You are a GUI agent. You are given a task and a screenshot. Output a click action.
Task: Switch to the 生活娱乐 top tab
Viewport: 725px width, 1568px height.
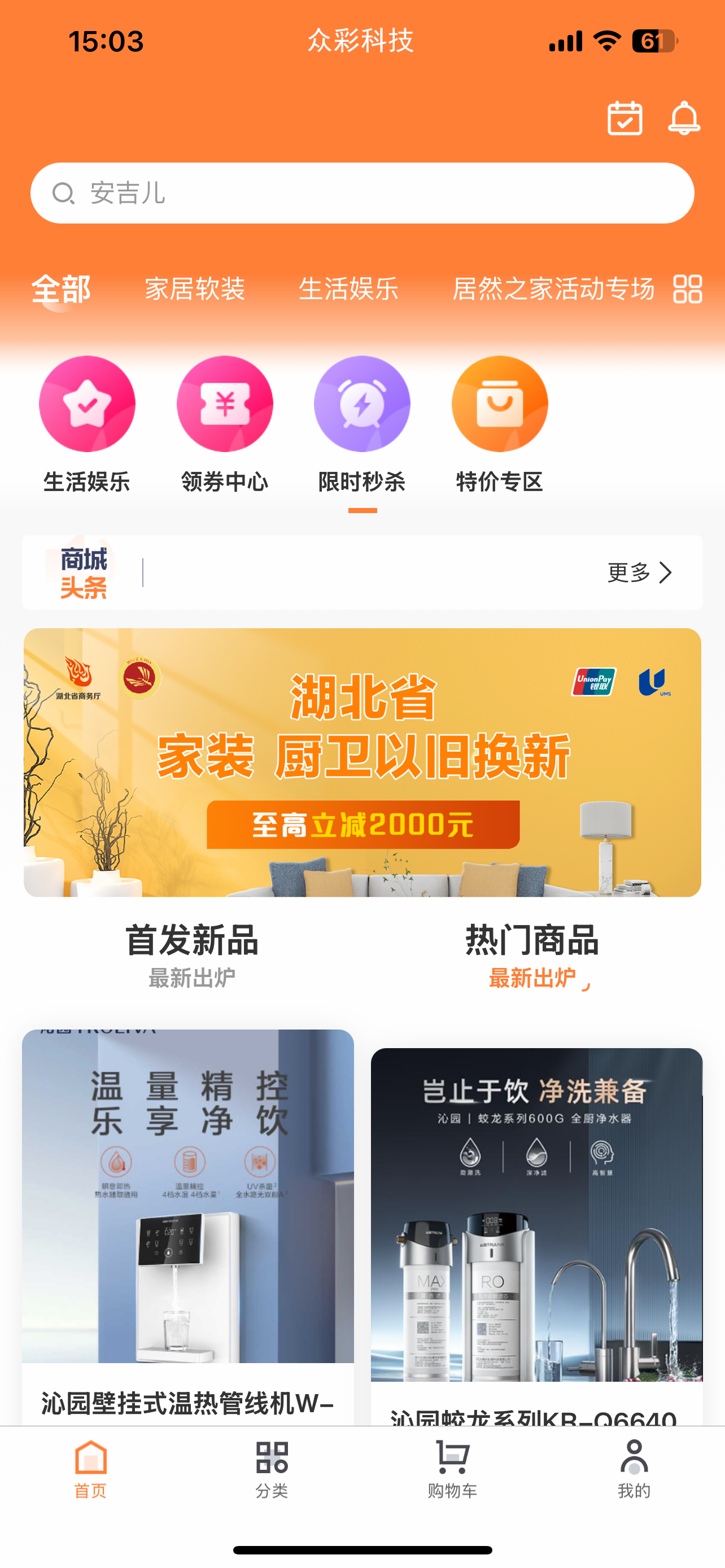click(x=349, y=288)
